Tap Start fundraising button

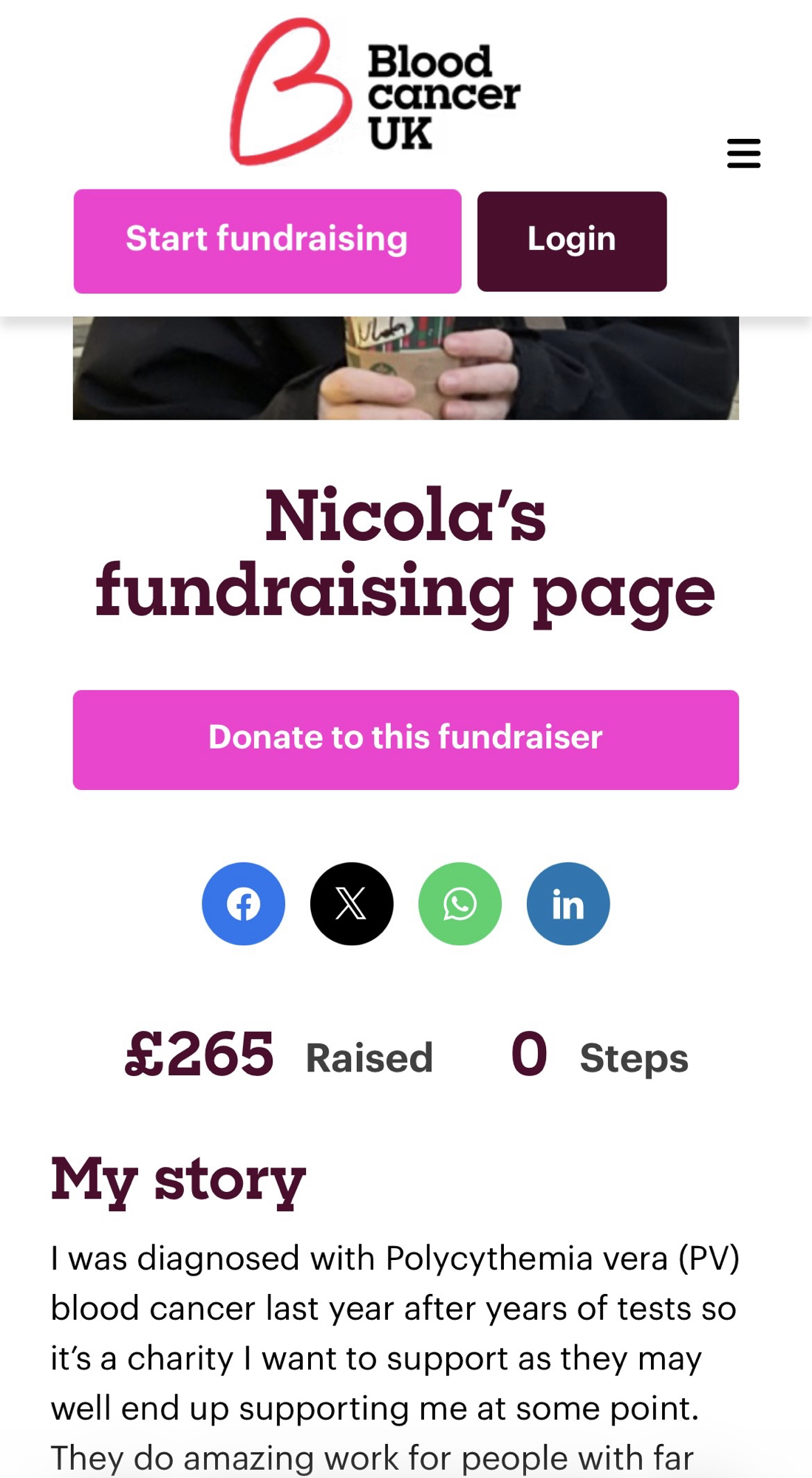[267, 241]
